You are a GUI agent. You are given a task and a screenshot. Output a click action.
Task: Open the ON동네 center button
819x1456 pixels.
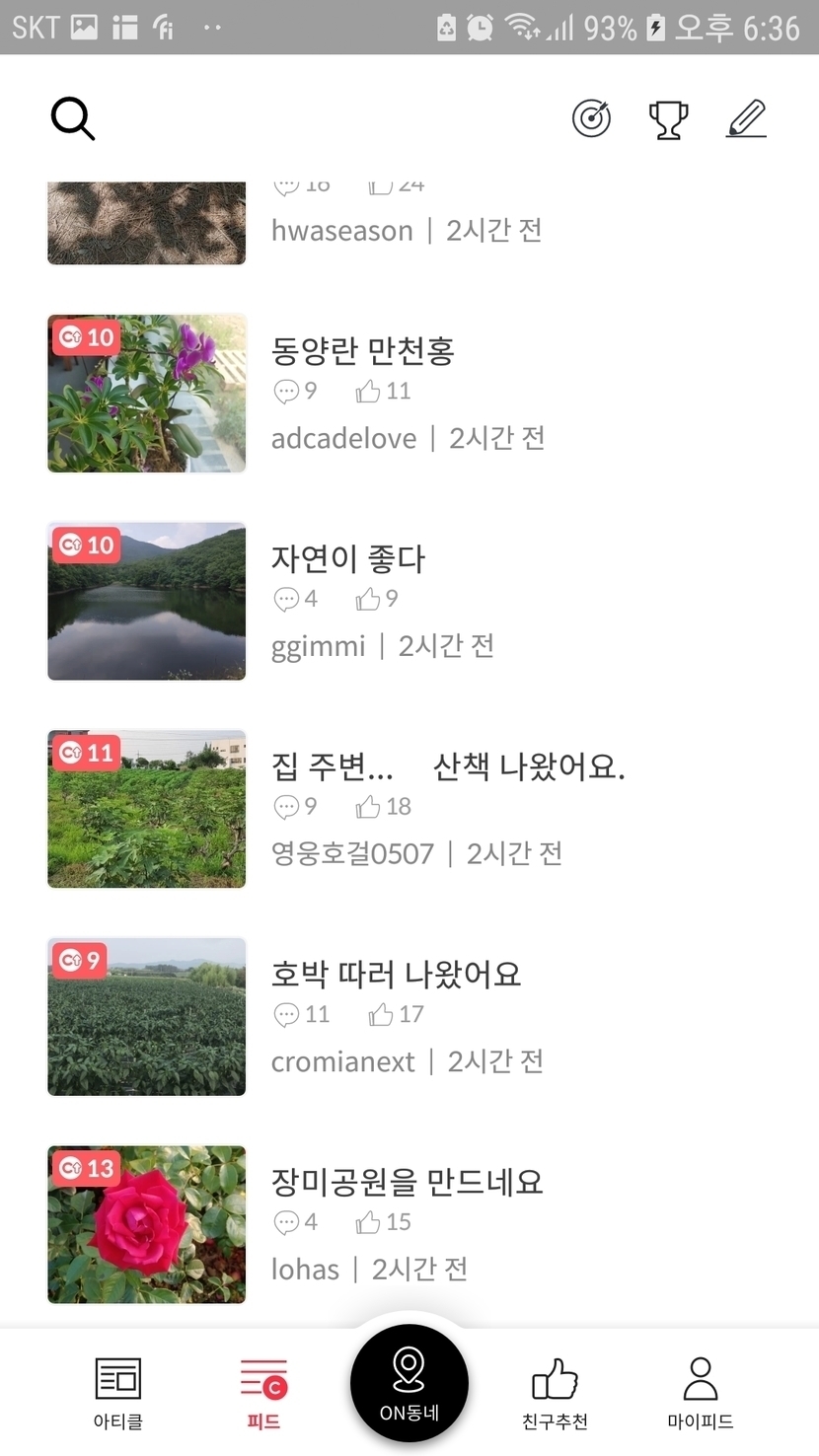[409, 1383]
